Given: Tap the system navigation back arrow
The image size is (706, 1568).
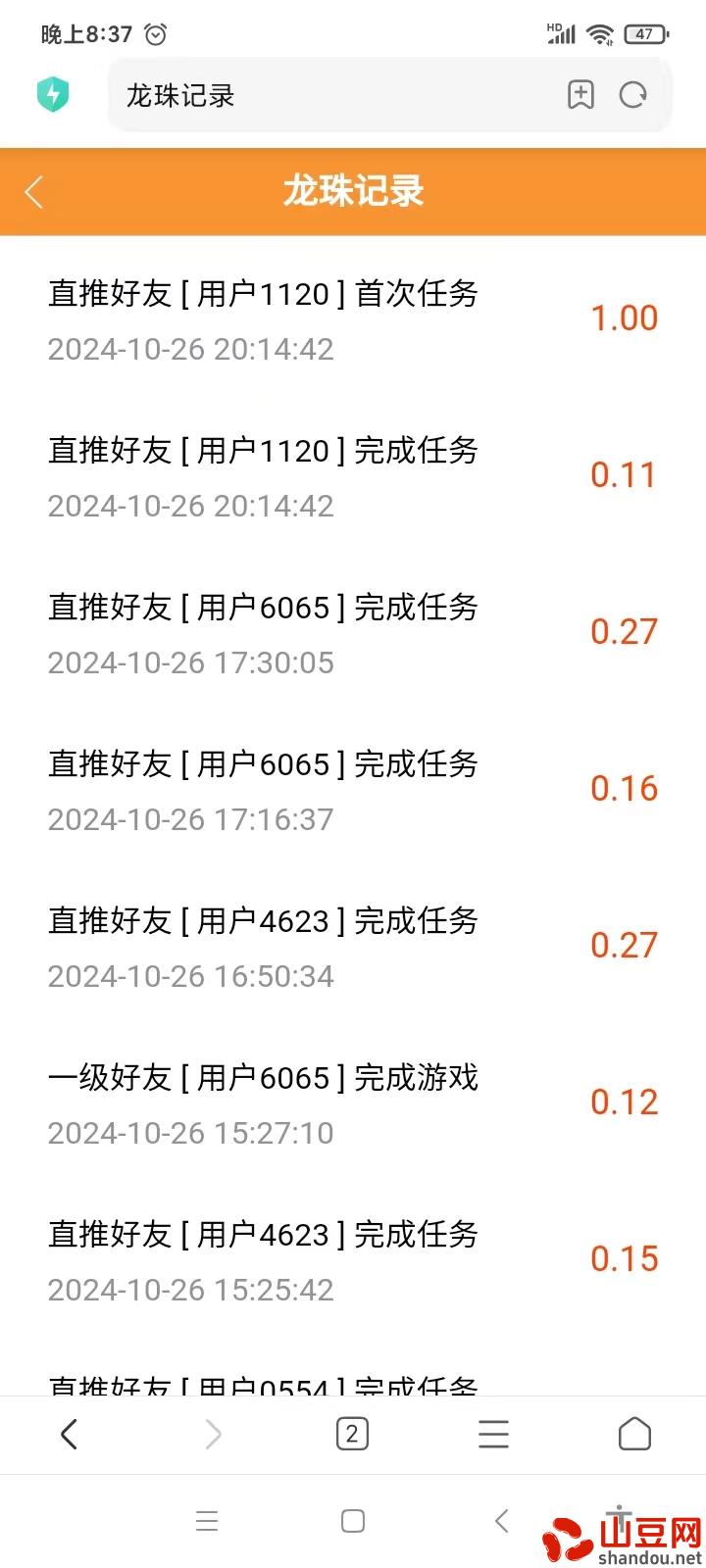Looking at the screenshot, I should [x=500, y=1521].
